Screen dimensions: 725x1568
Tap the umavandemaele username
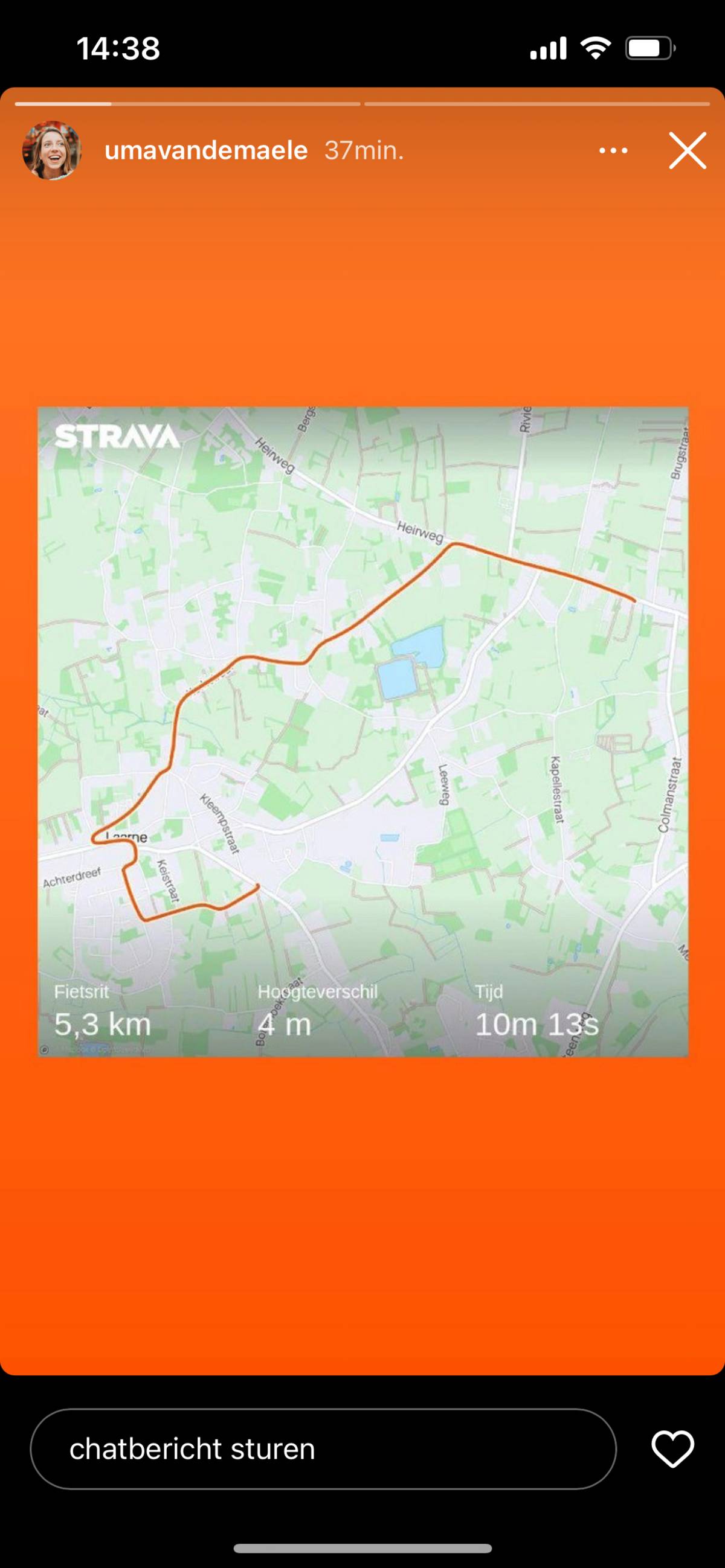206,150
